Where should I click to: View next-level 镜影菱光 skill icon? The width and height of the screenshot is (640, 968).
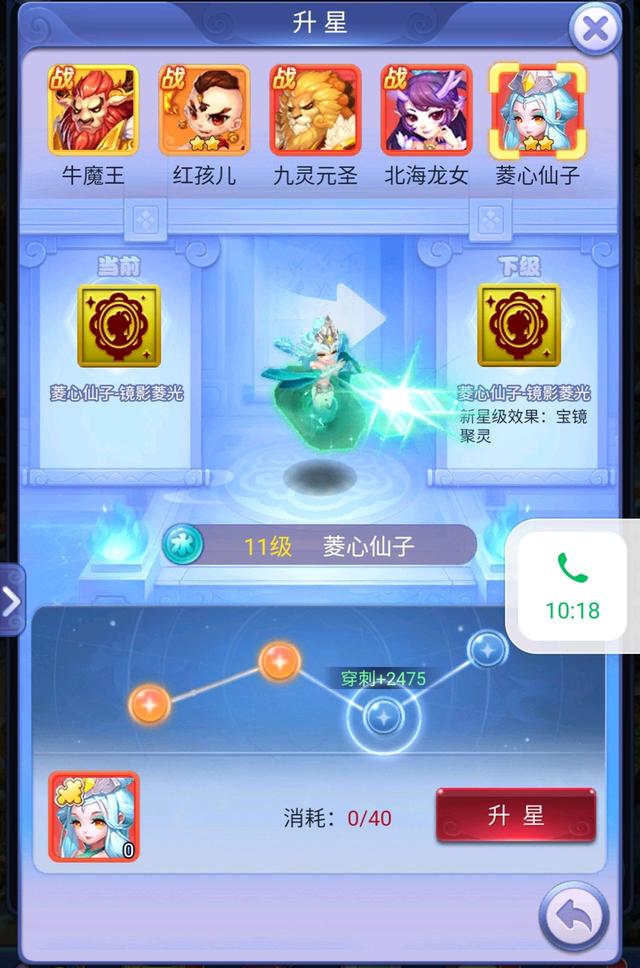518,326
